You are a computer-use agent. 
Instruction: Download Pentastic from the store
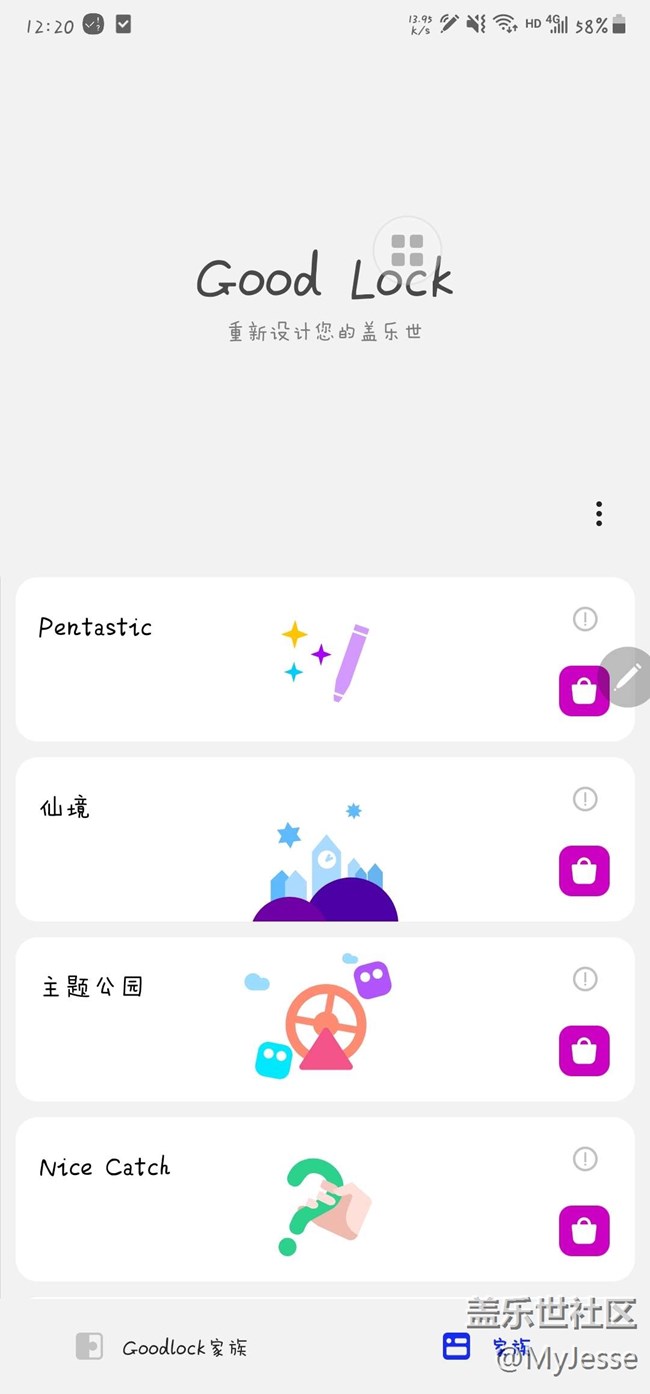pos(584,691)
